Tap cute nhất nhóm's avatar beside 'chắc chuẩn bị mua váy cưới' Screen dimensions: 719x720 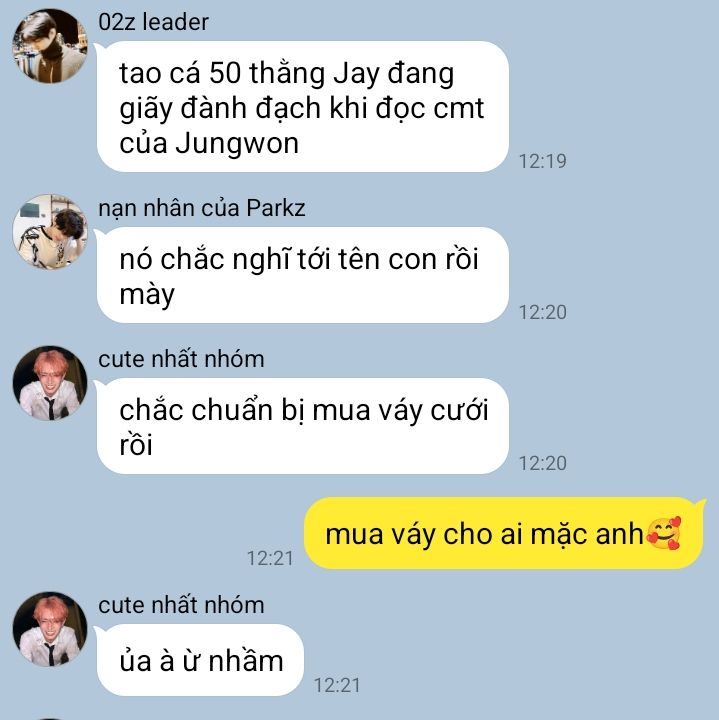[x=49, y=383]
